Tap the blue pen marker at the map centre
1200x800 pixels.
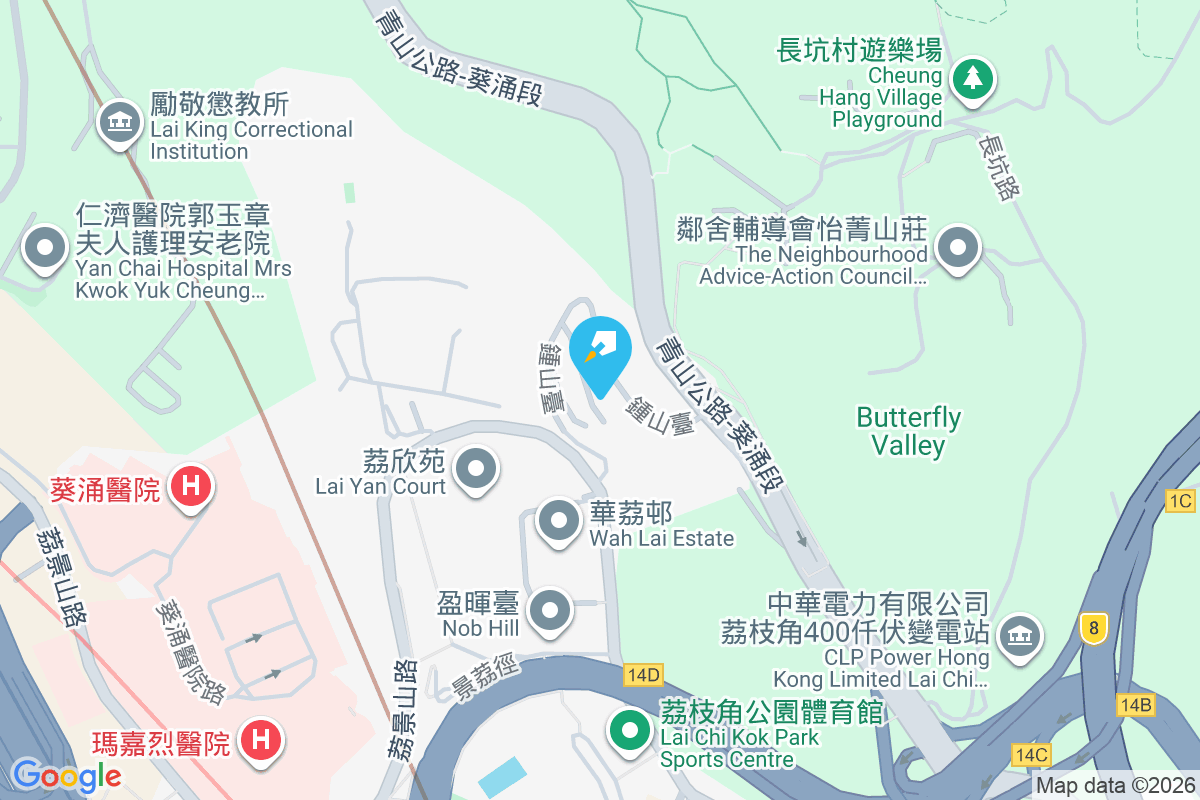(600, 351)
